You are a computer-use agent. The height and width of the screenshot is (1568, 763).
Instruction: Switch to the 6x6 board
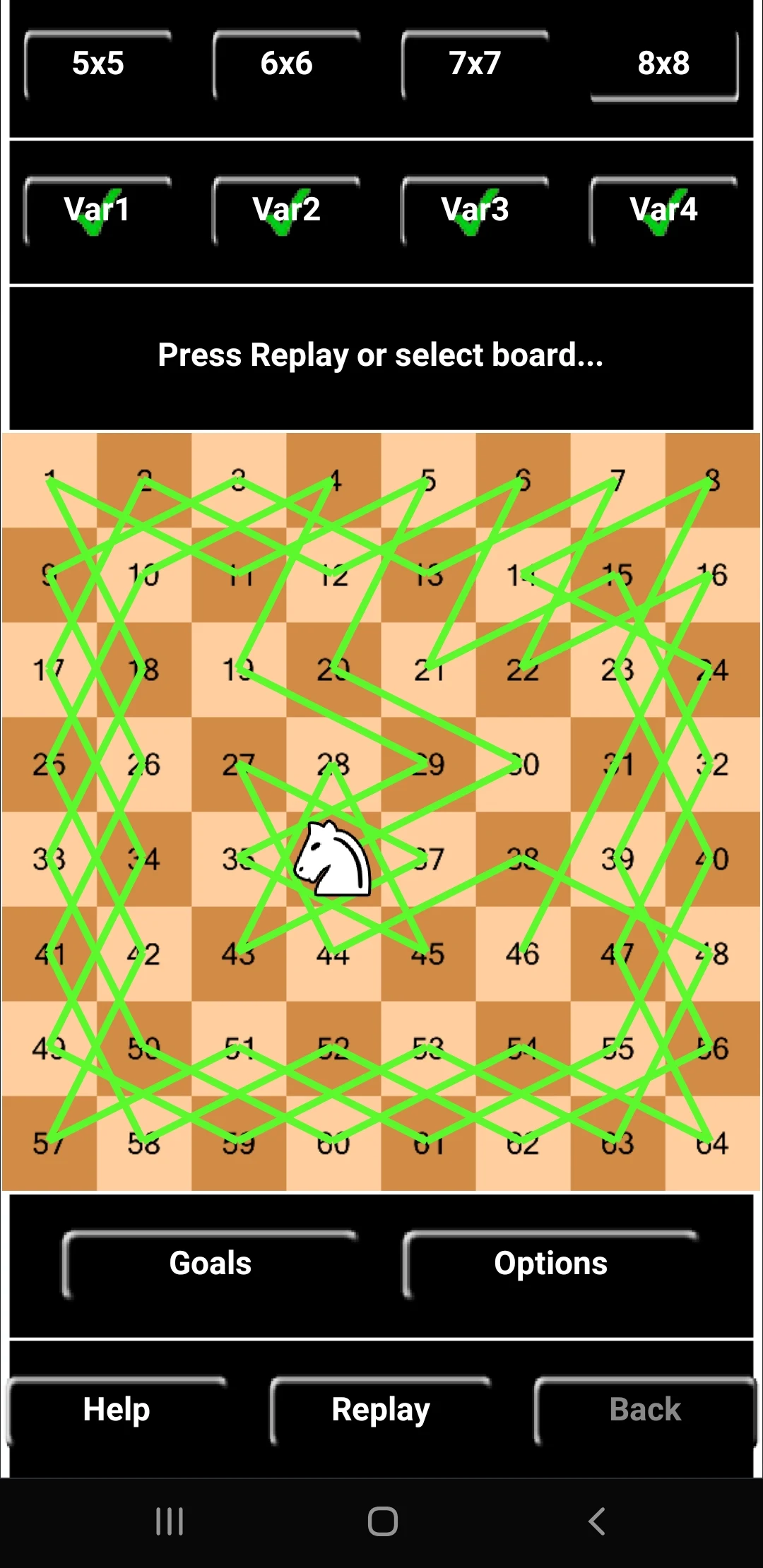pos(286,64)
